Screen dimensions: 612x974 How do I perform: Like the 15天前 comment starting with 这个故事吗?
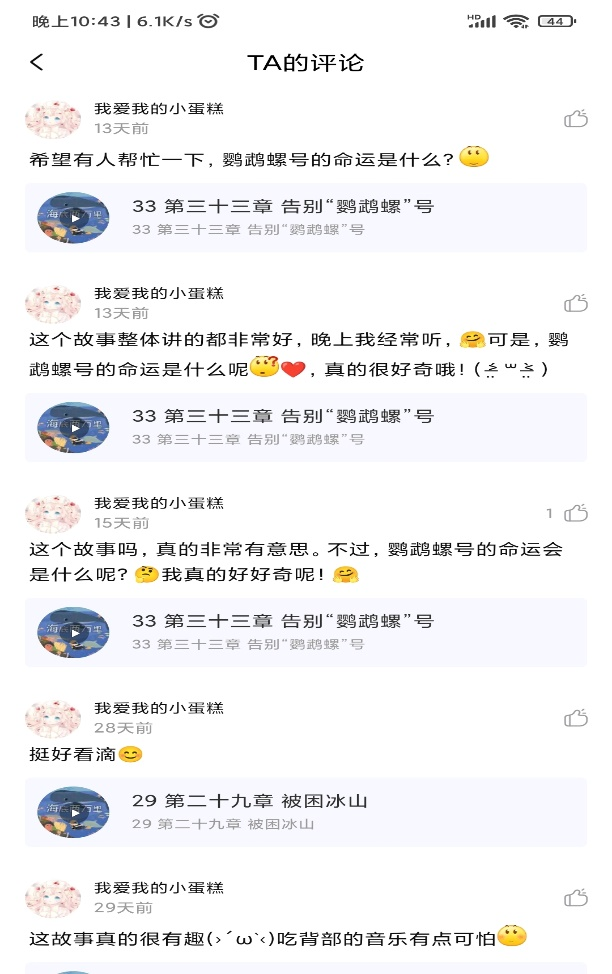[x=576, y=513]
